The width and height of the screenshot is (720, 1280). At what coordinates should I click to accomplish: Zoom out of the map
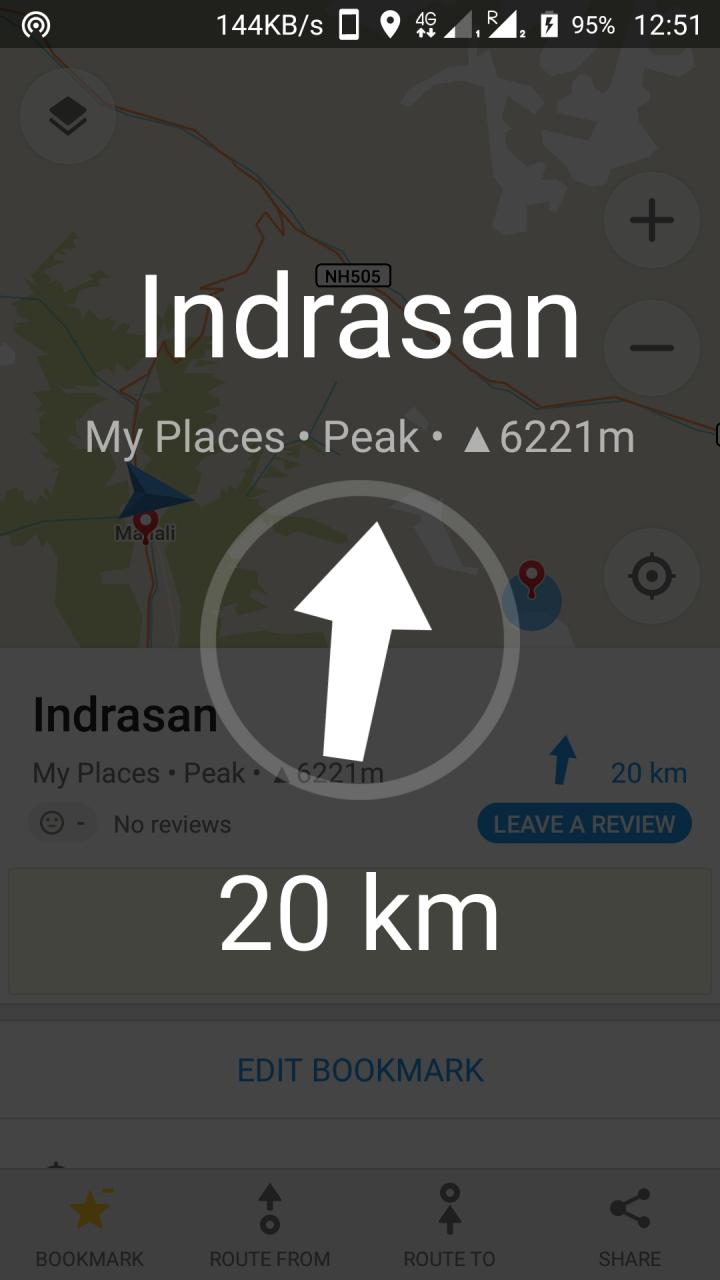tap(652, 348)
